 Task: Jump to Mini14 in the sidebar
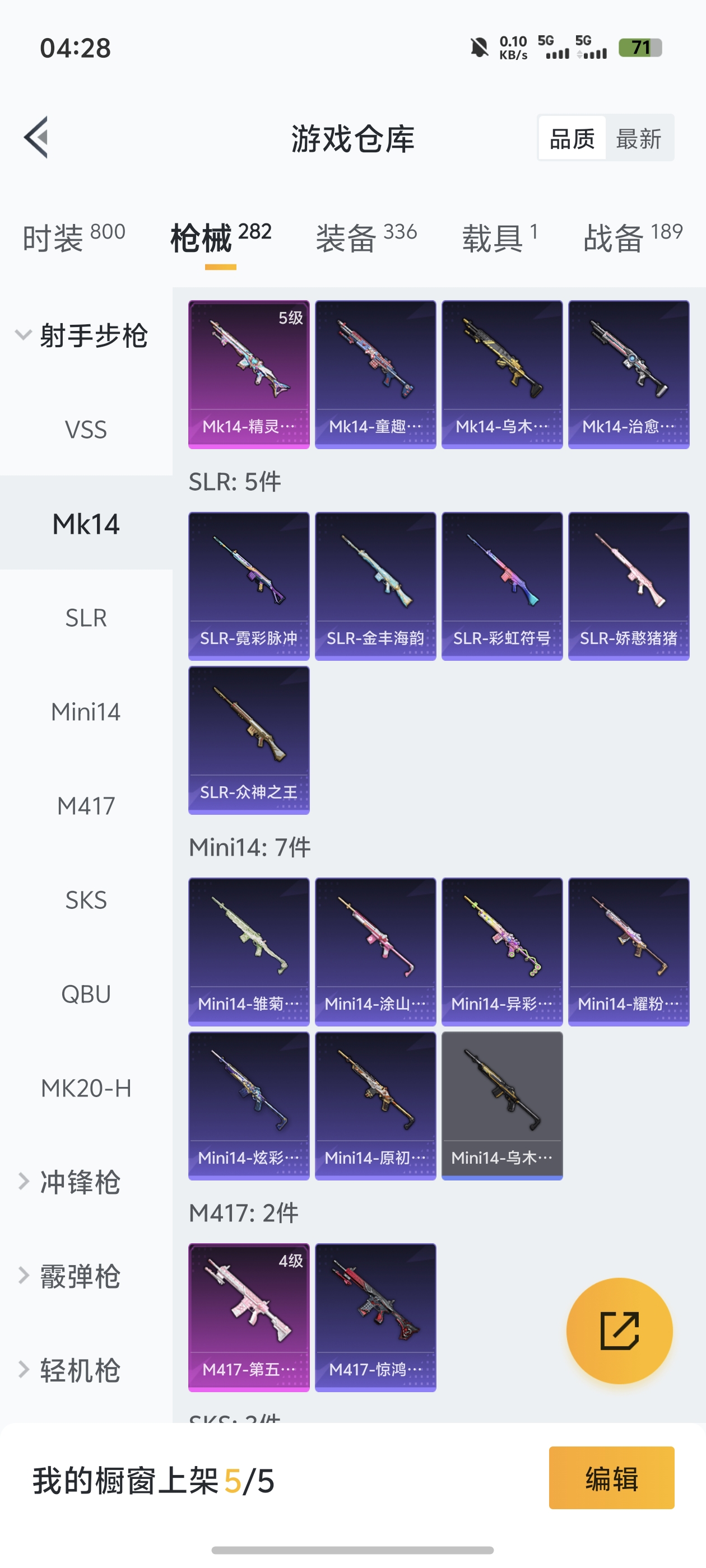point(86,712)
